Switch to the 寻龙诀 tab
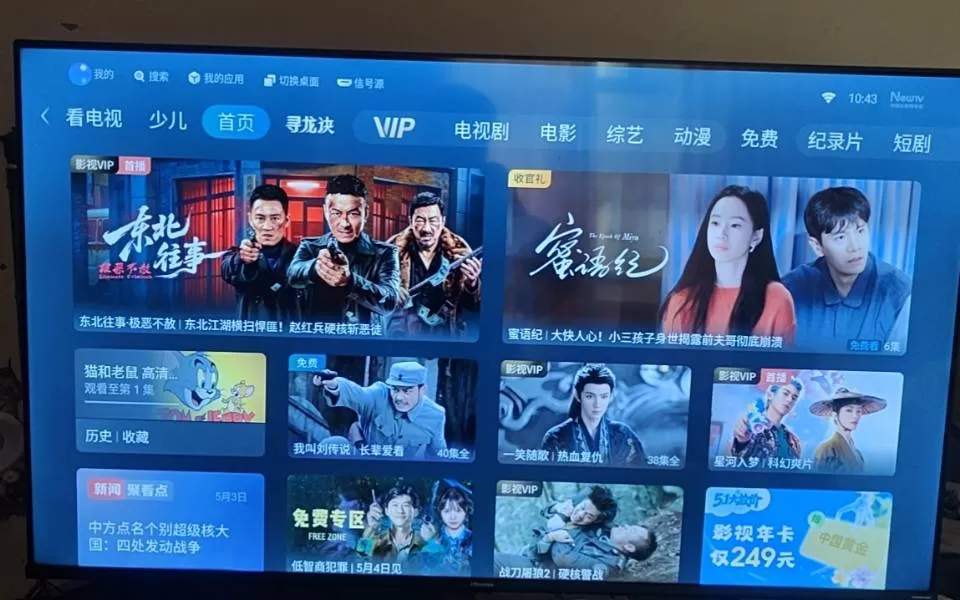The width and height of the screenshot is (960, 600). [x=310, y=125]
